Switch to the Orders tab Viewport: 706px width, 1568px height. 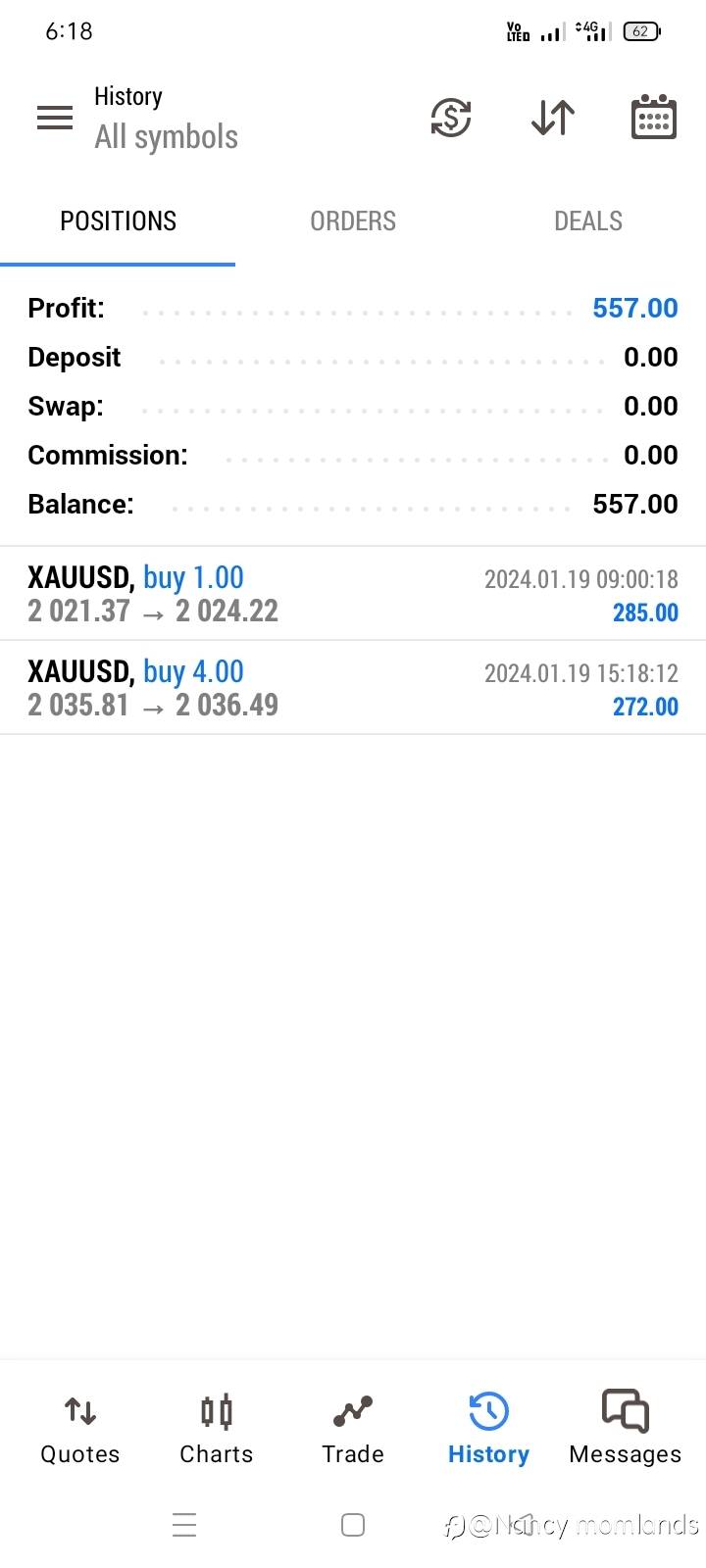[x=353, y=221]
